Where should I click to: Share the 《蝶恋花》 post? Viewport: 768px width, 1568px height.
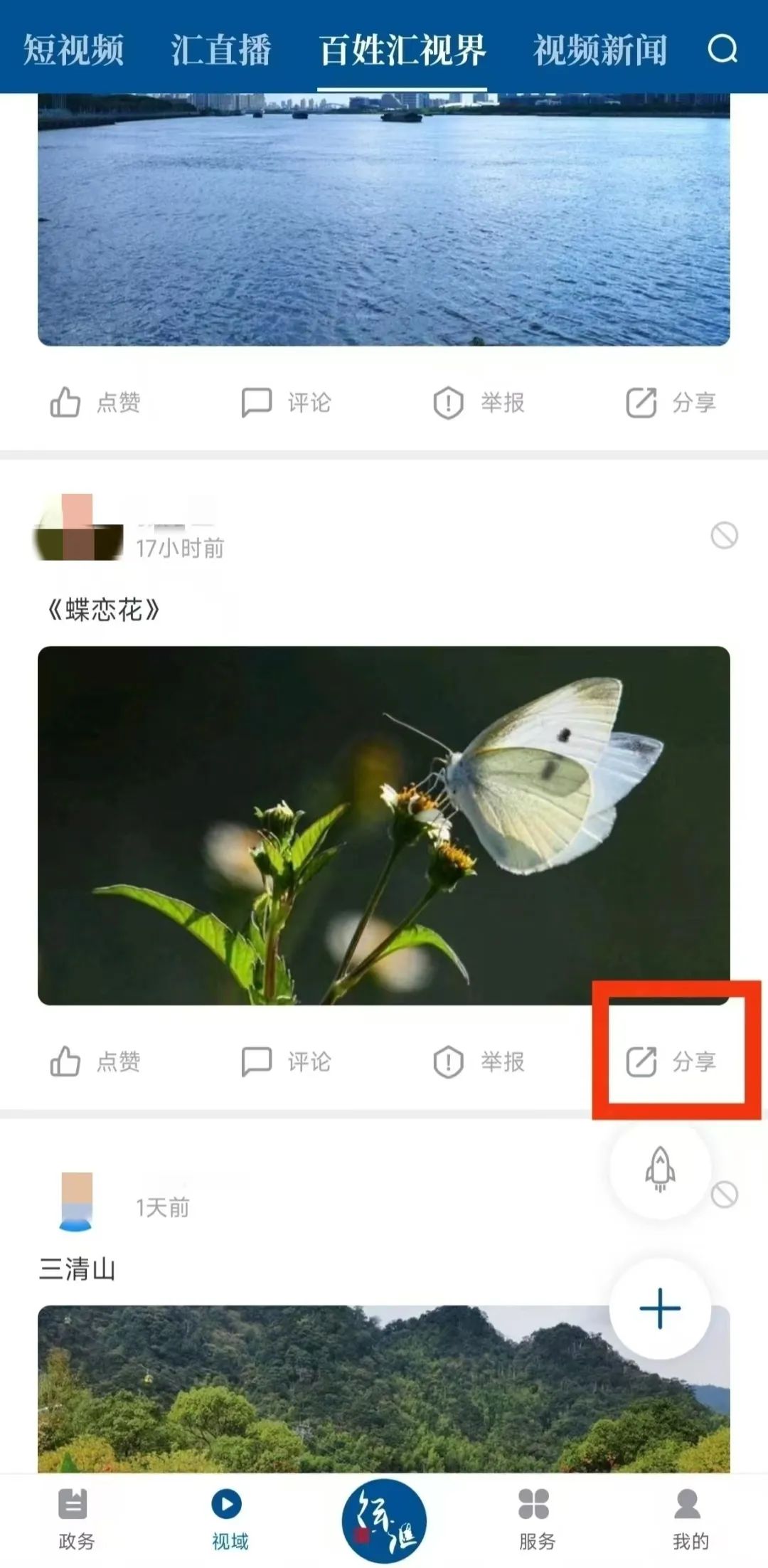[671, 1062]
